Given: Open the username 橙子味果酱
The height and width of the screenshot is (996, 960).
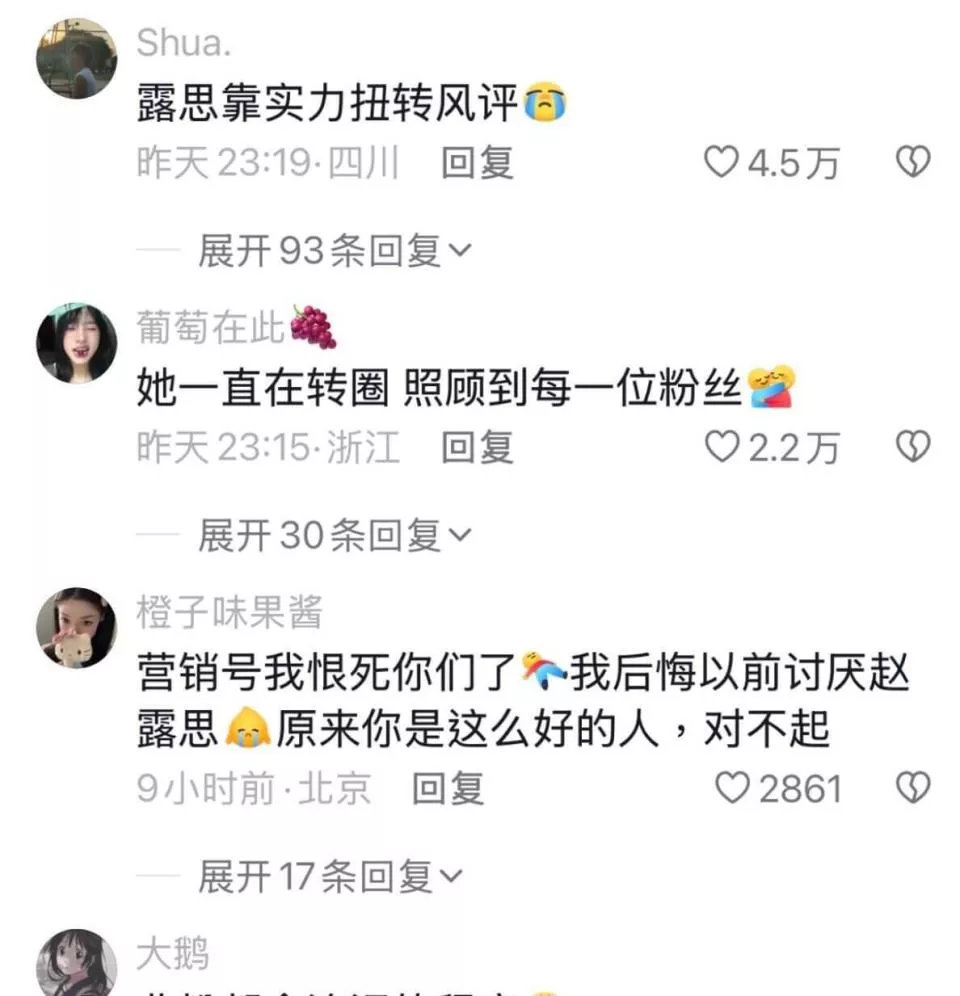Looking at the screenshot, I should pos(229,612).
